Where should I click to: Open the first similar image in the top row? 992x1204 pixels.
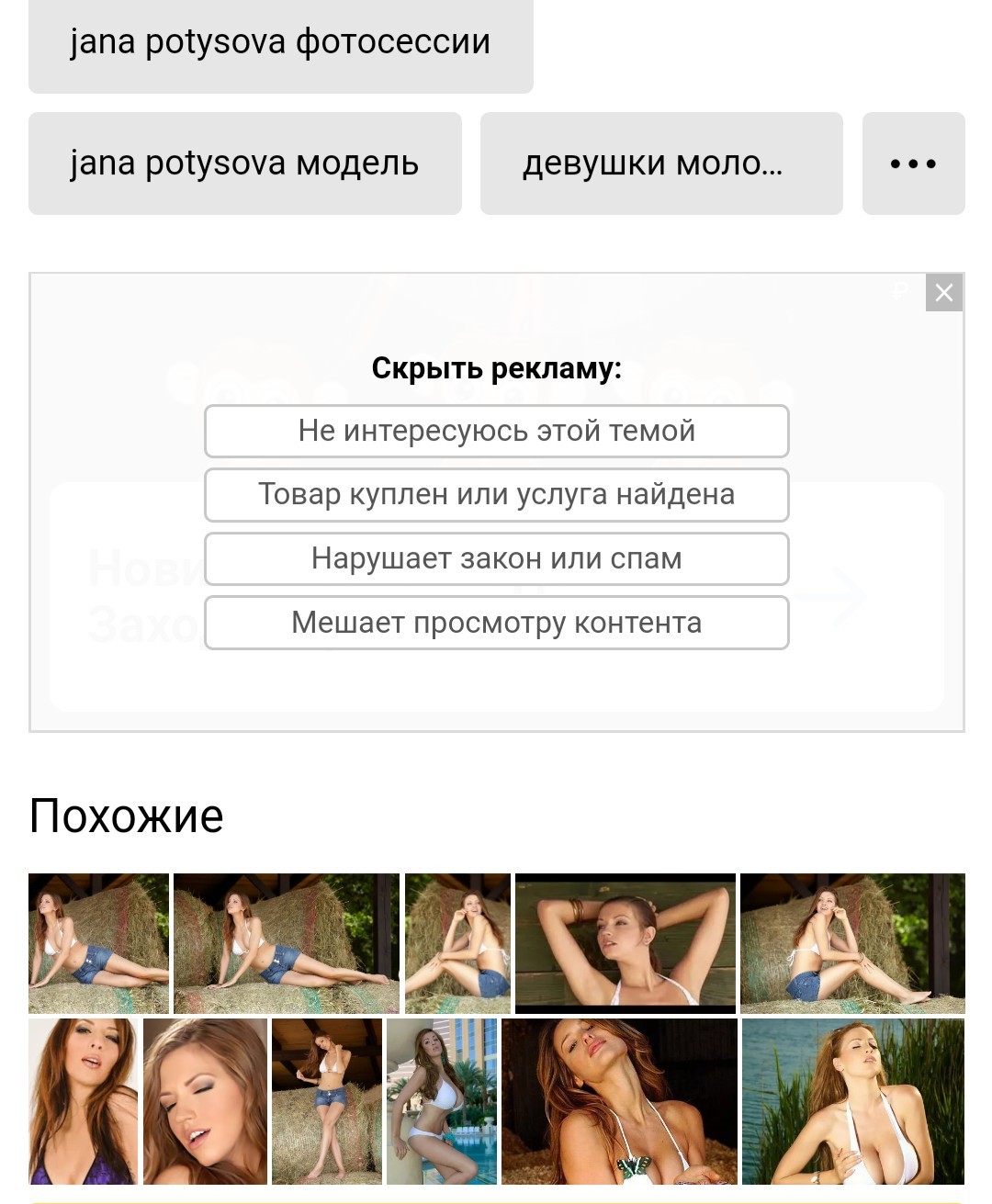(98, 943)
